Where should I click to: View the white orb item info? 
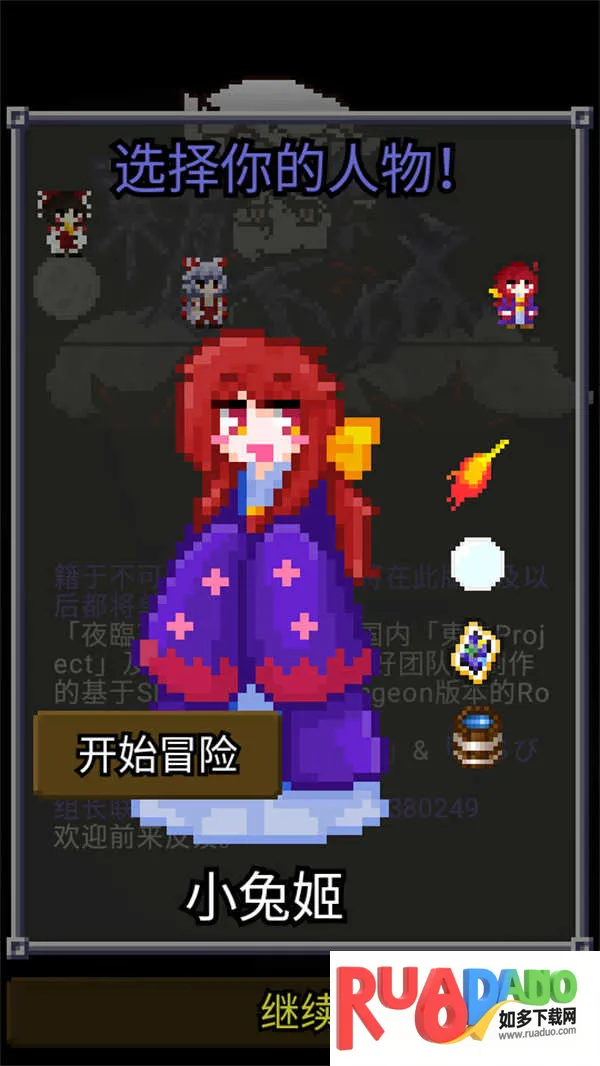pyautogui.click(x=477, y=563)
